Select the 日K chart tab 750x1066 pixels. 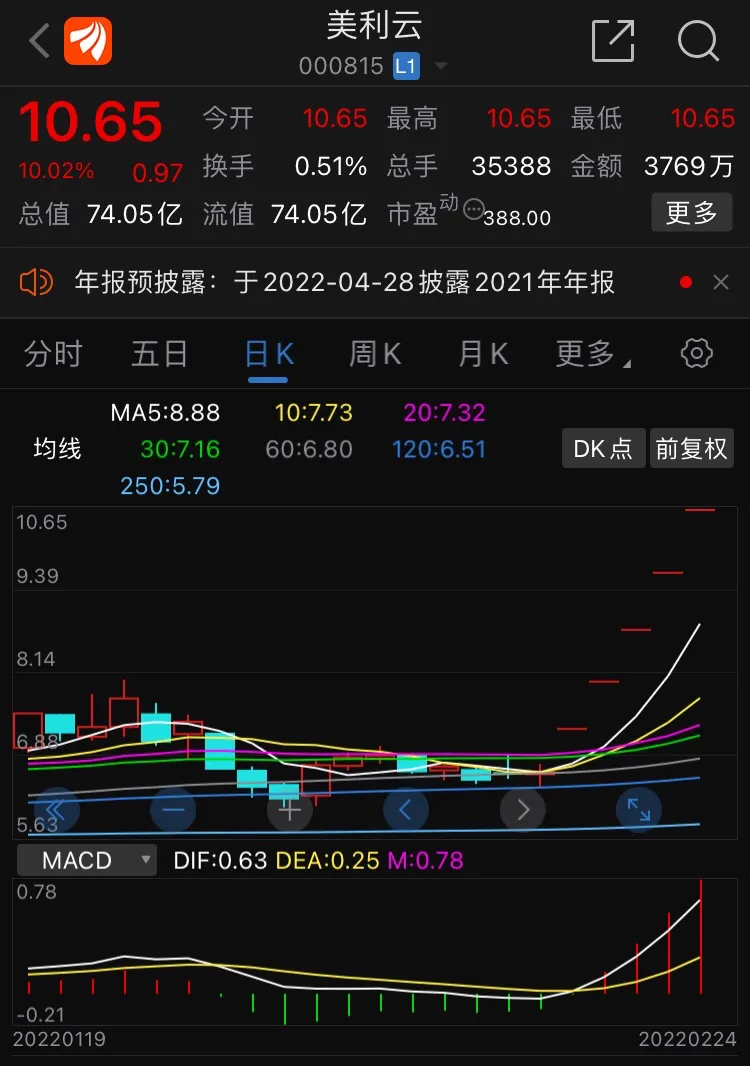coord(268,353)
